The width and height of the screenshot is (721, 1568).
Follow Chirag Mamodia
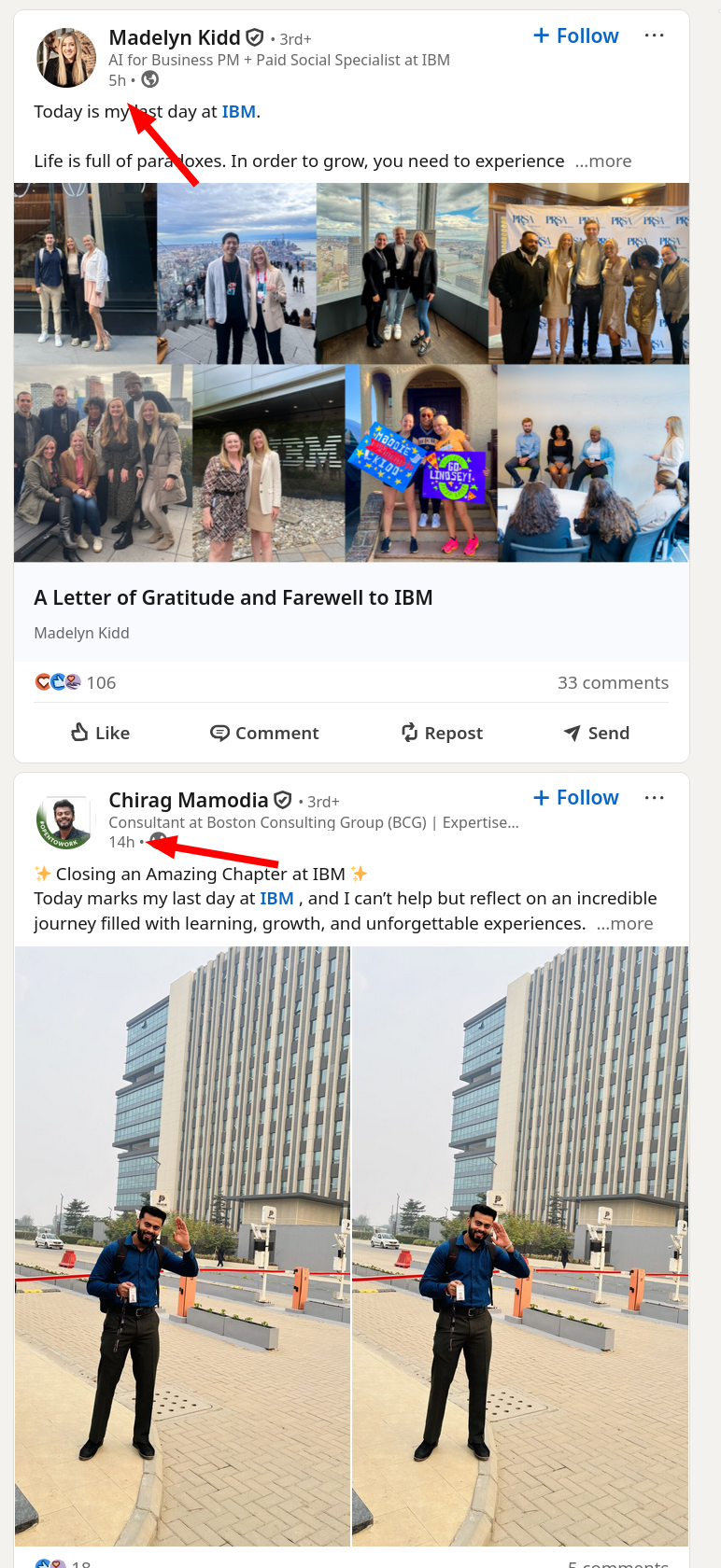coord(576,797)
